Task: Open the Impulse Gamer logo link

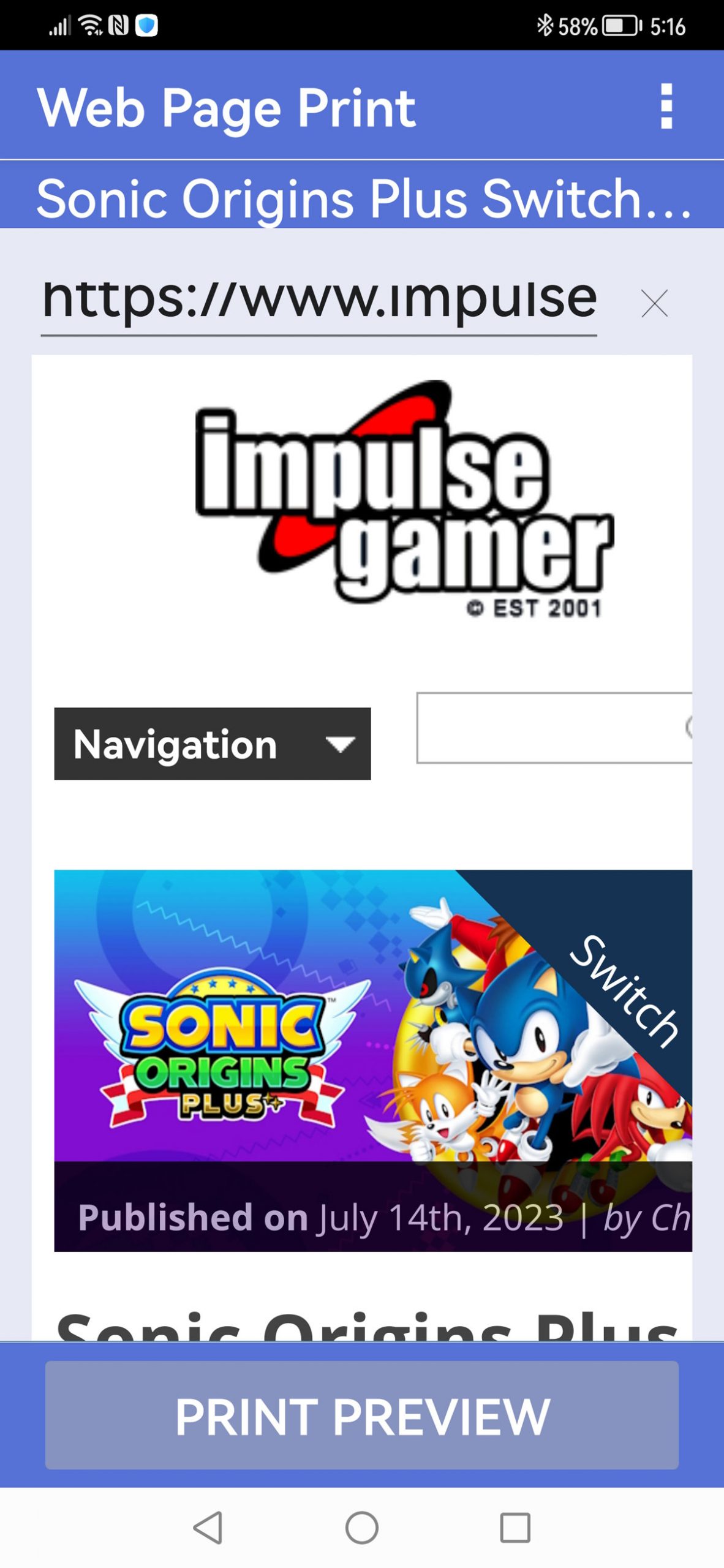Action: [404, 499]
